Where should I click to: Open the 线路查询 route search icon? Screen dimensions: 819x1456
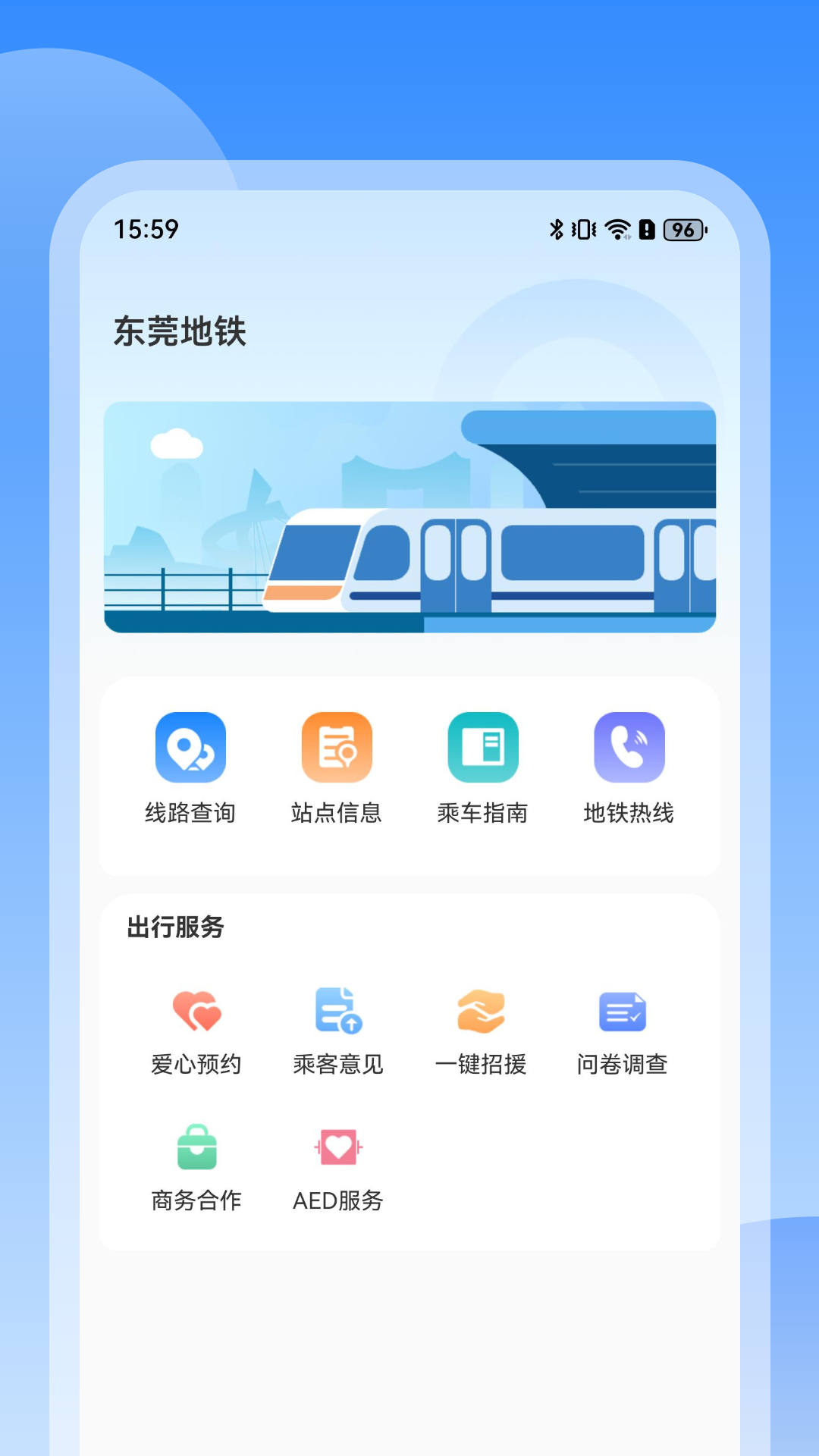(x=191, y=748)
